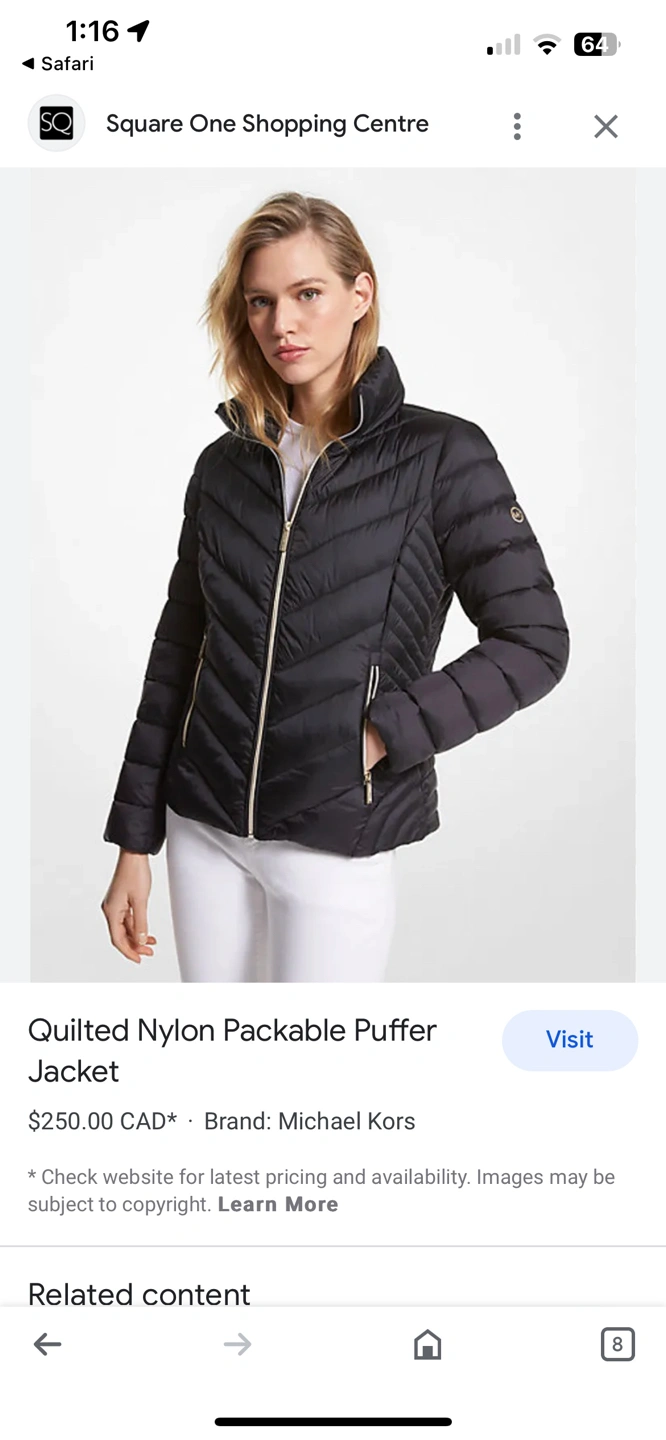Image resolution: width=666 pixels, height=1440 pixels.
Task: Close the Square One product panel
Action: pos(605,126)
